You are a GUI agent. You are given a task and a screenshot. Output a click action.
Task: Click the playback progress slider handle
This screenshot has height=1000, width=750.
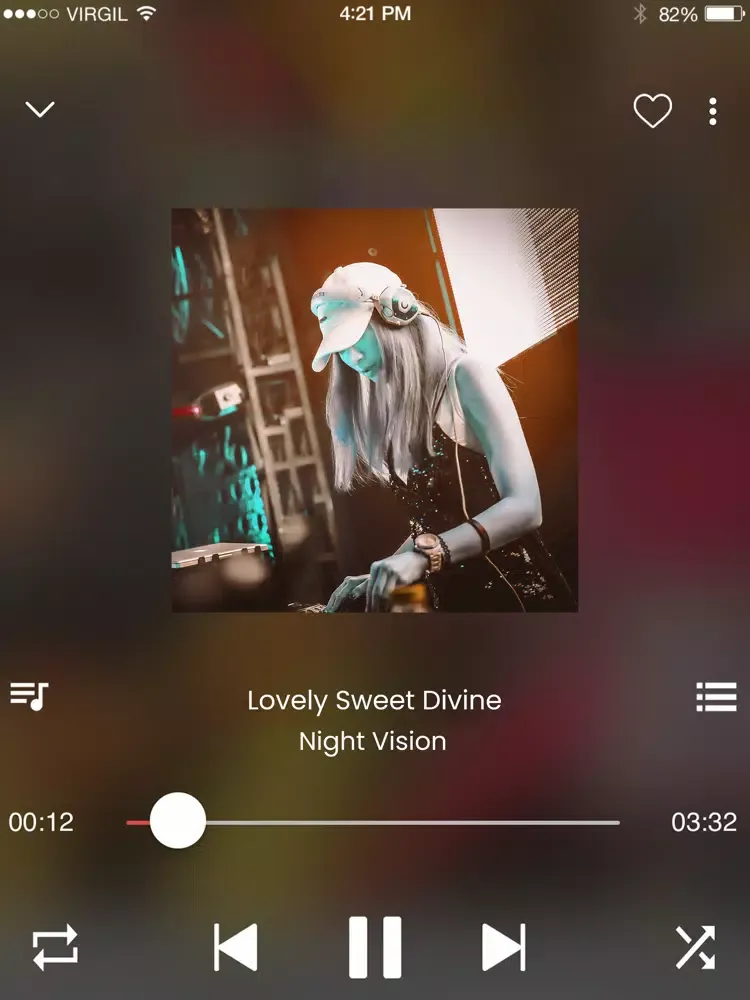pos(178,821)
